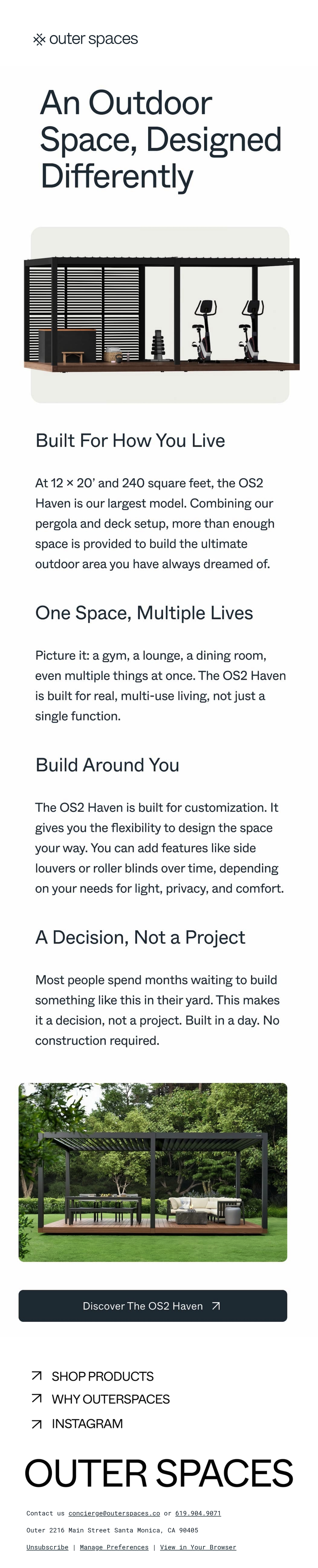318x1568 pixels.
Task: Unsubscribe from this newsletter
Action: pos(47,1547)
